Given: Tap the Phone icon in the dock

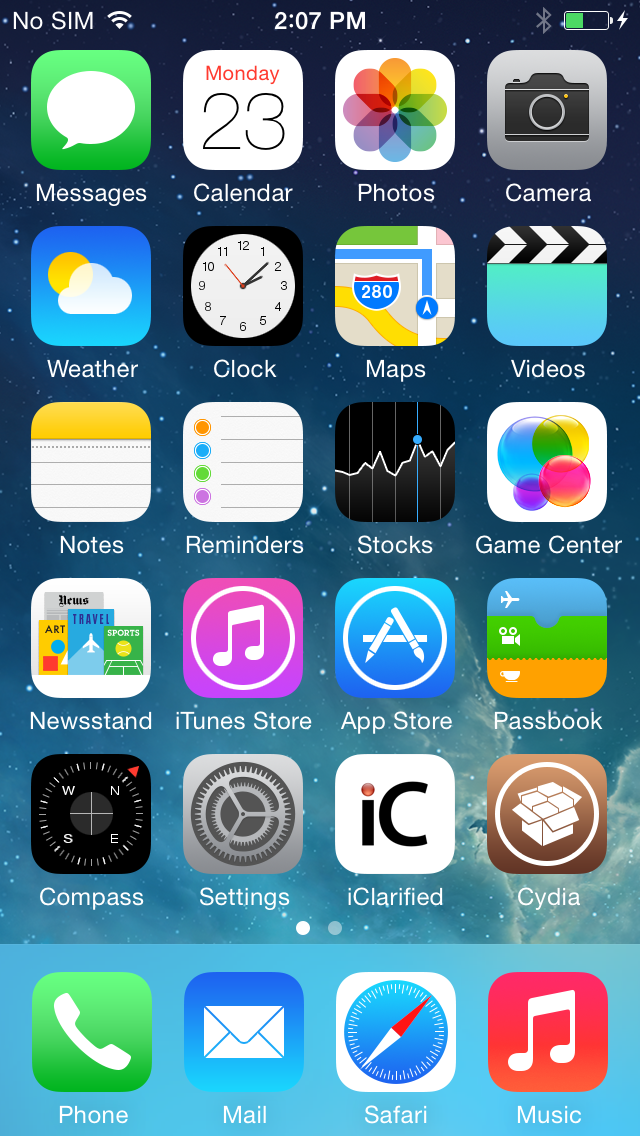Looking at the screenshot, I should (x=92, y=1032).
